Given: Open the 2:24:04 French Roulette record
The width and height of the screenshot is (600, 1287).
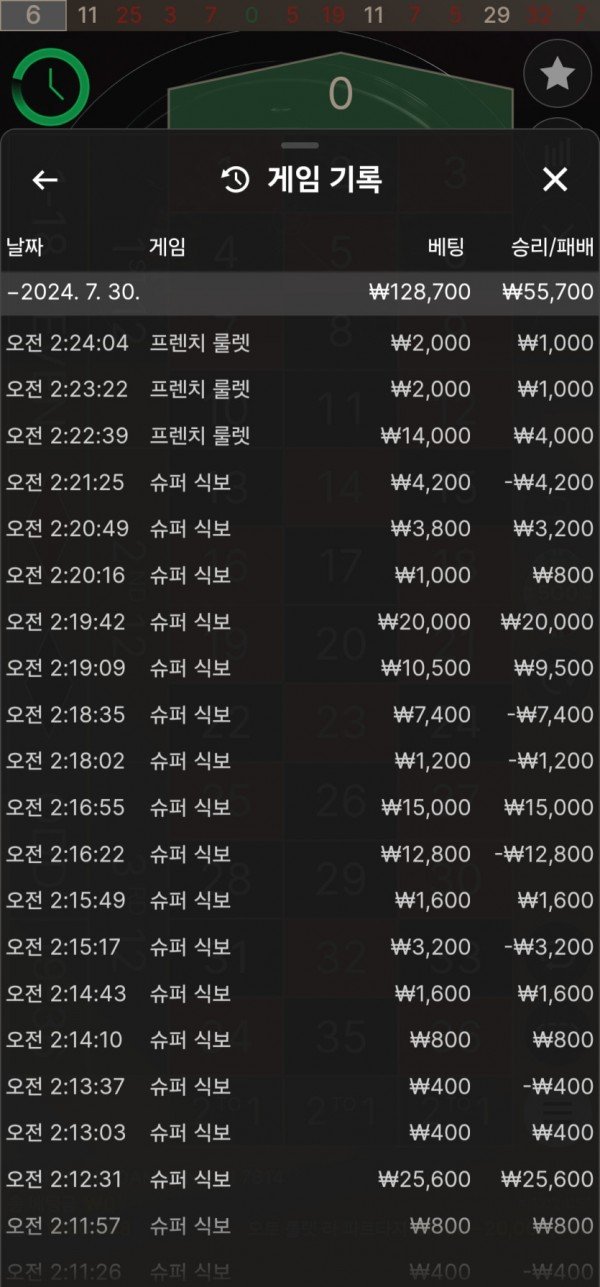Looking at the screenshot, I should click(x=300, y=343).
